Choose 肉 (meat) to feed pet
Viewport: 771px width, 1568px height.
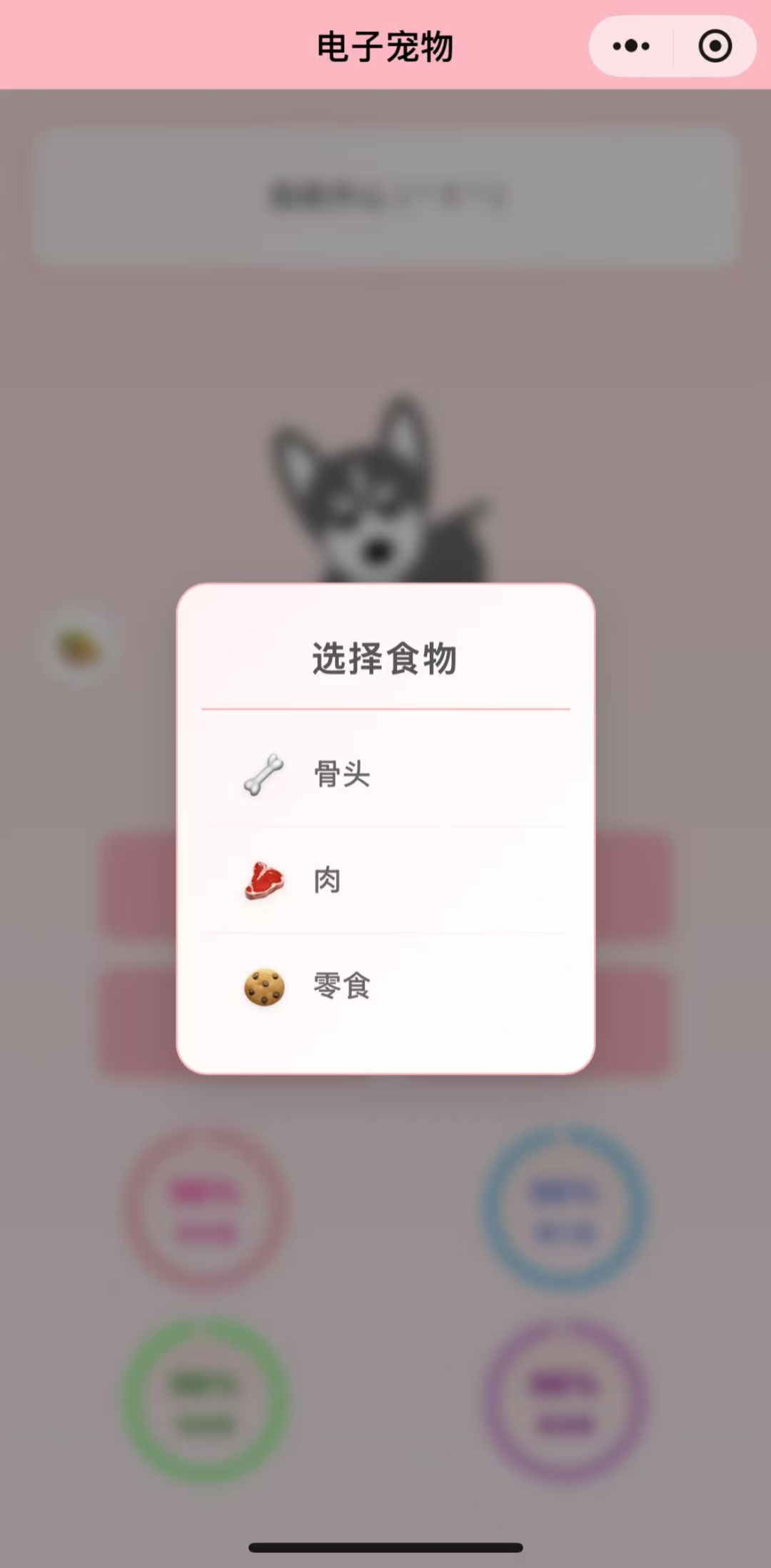point(327,881)
